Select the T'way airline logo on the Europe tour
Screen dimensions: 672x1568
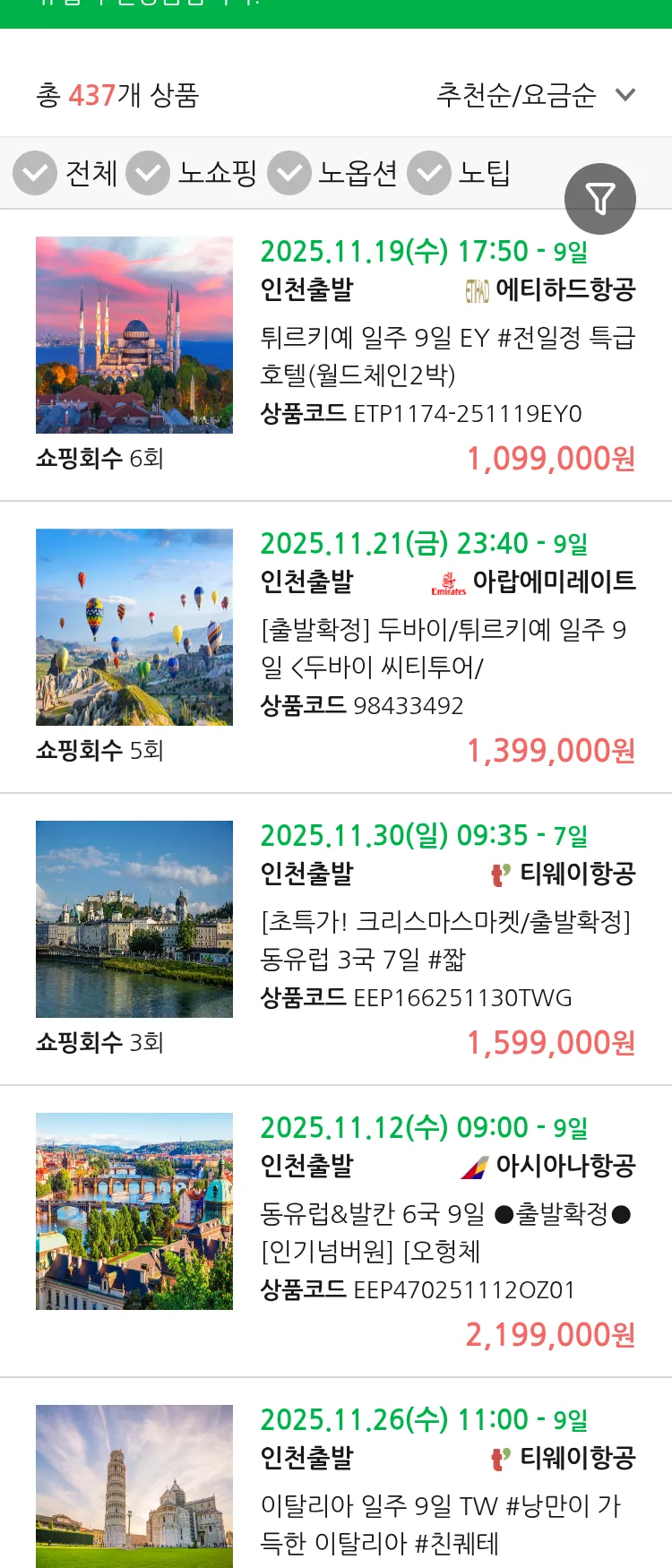pos(498,876)
